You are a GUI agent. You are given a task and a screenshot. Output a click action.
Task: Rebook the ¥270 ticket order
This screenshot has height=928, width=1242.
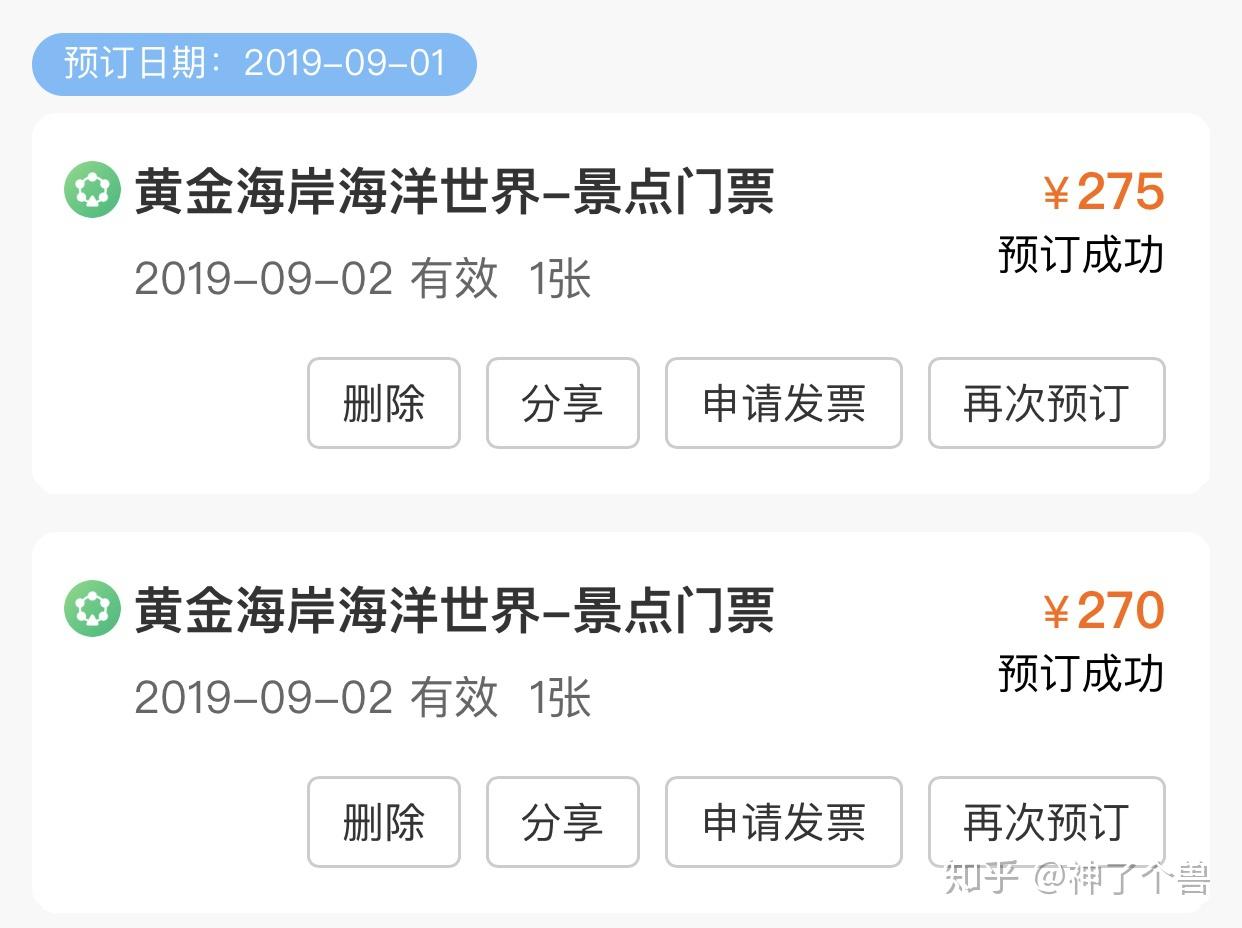pyautogui.click(x=1047, y=822)
